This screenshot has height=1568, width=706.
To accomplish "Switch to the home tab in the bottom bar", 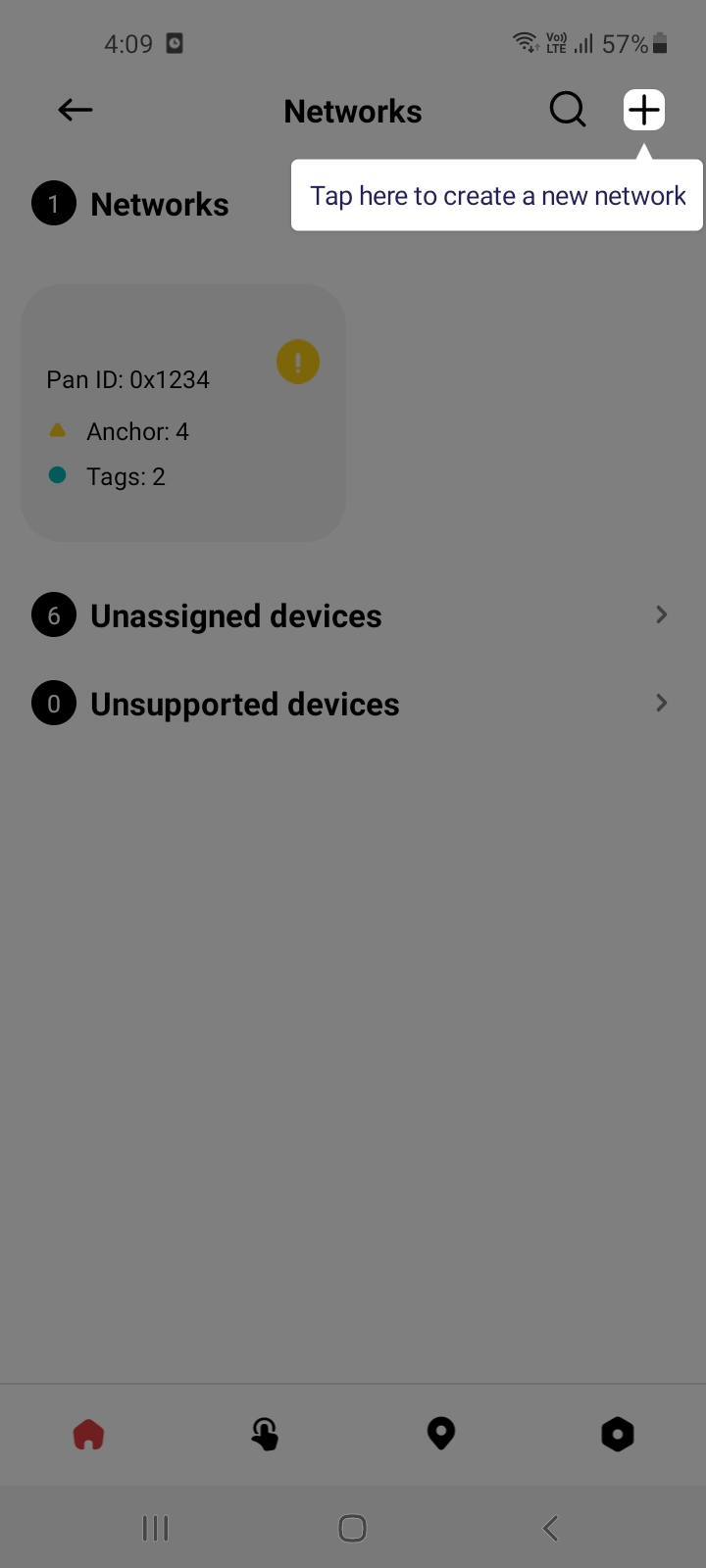I will click(88, 1435).
